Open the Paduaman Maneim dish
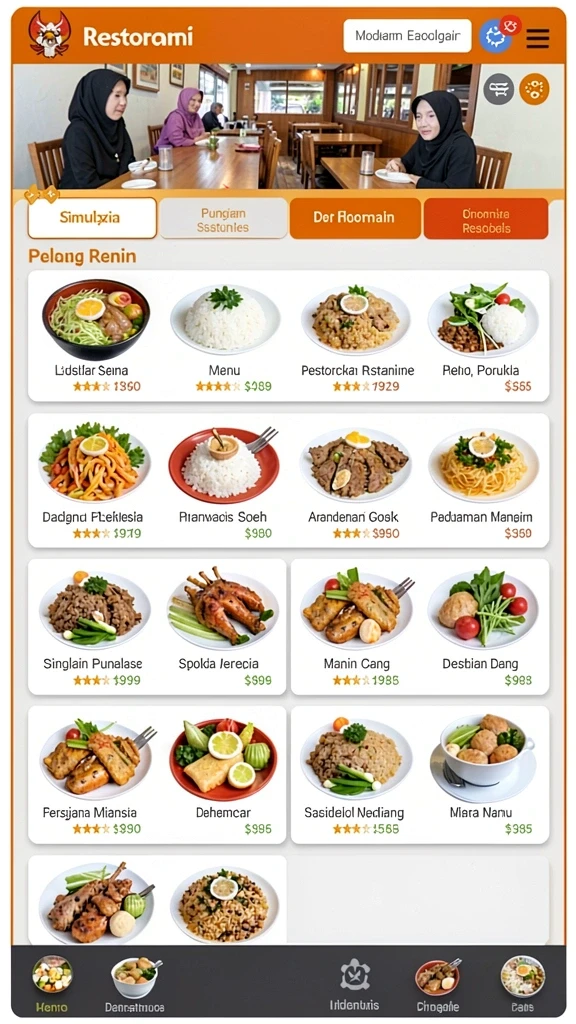Image resolution: width=576 pixels, height=1024 pixels. [483, 481]
